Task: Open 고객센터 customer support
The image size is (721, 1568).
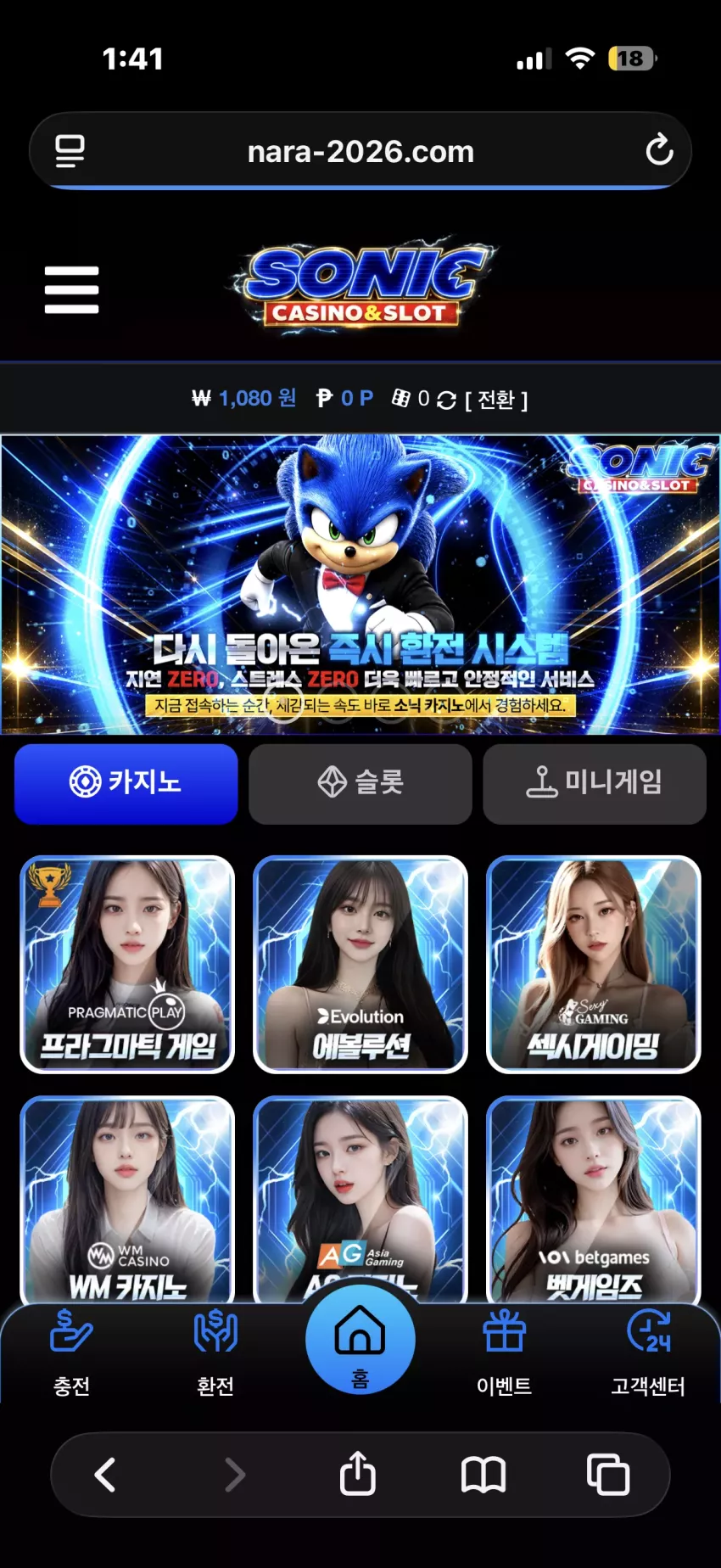Action: [649, 1352]
